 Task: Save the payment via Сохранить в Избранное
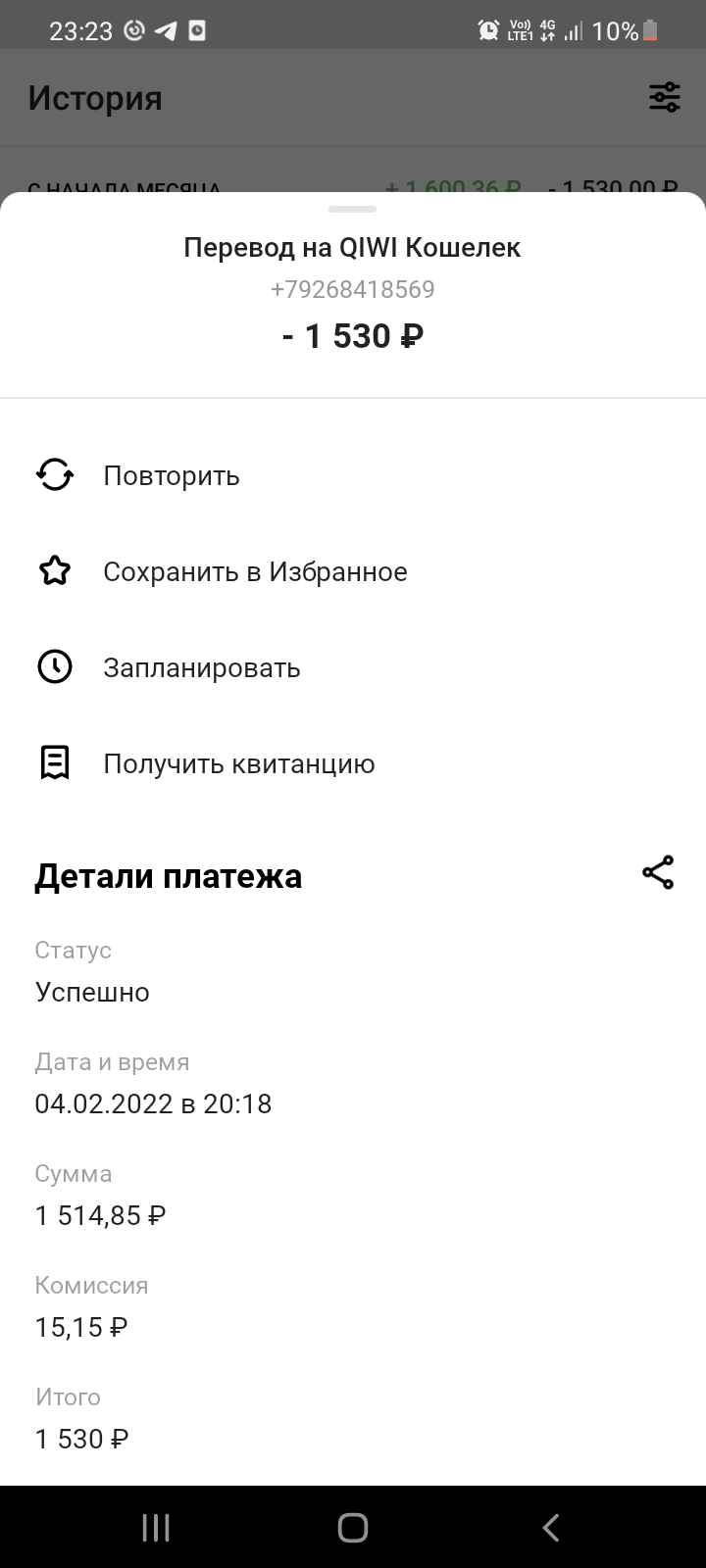coord(255,572)
